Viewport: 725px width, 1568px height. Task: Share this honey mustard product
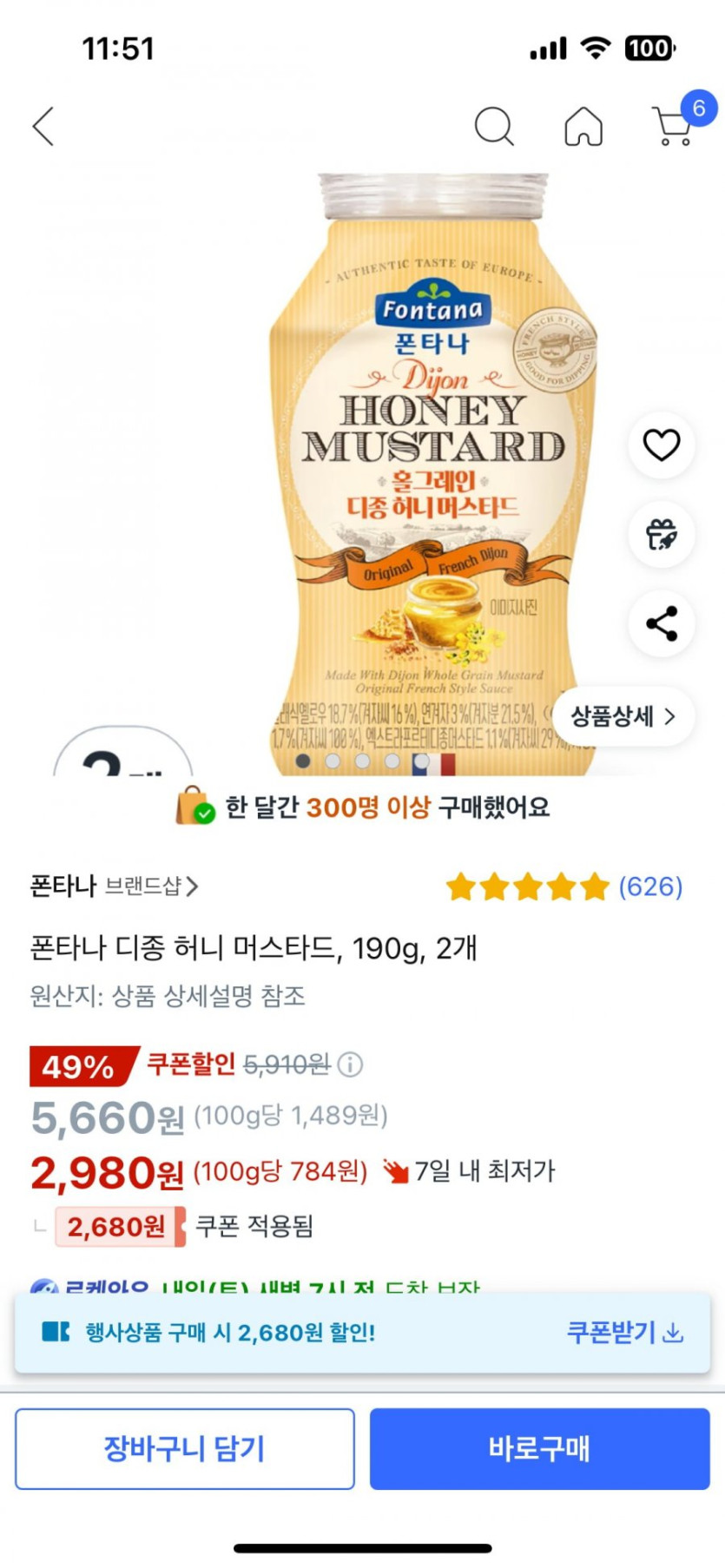click(x=662, y=623)
